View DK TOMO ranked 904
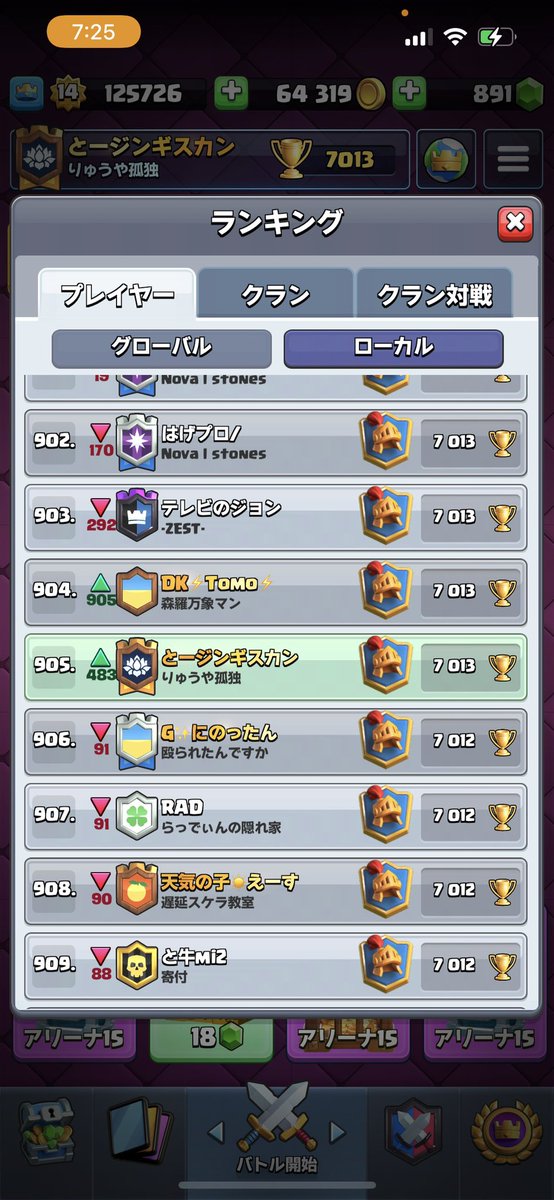The image size is (554, 1200). pyautogui.click(x=275, y=590)
